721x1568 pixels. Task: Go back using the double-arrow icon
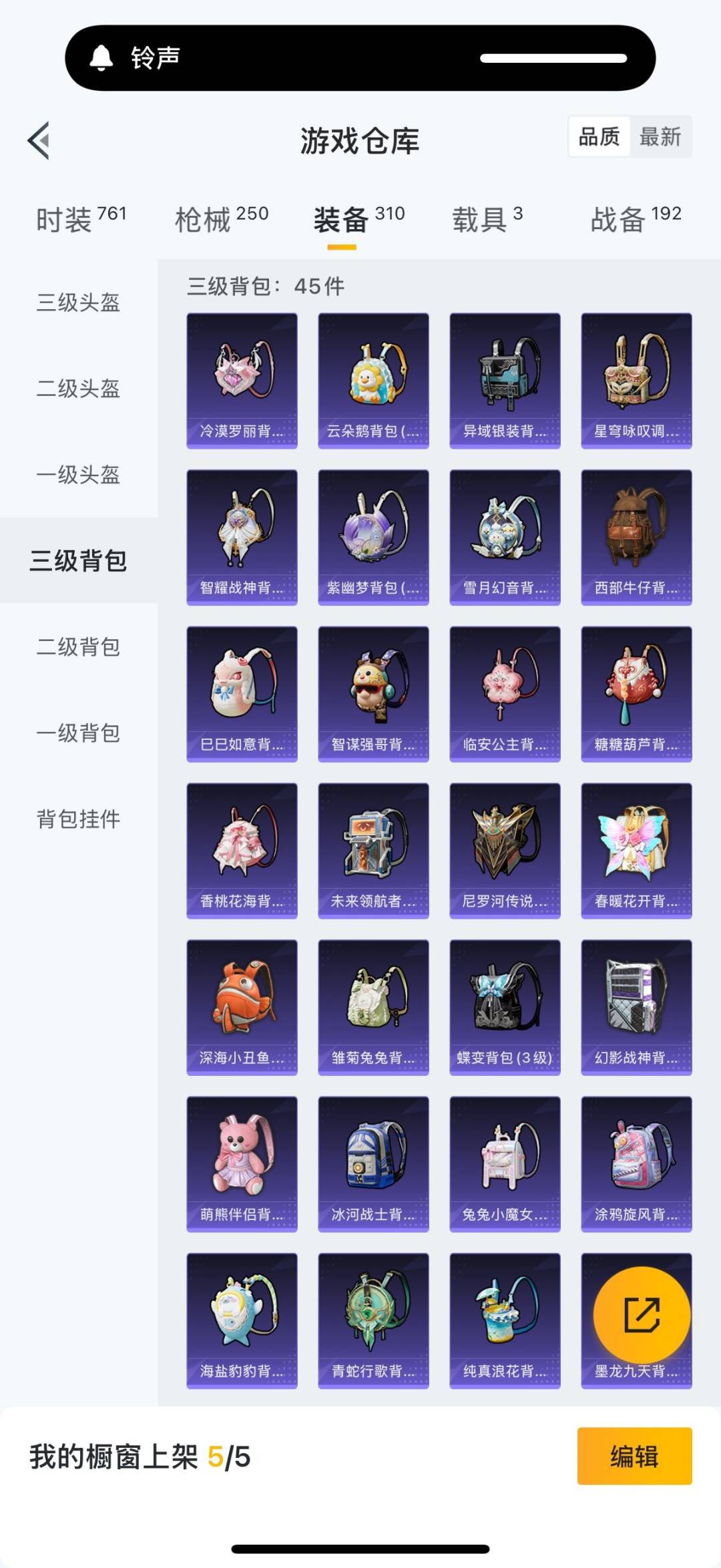click(x=39, y=140)
